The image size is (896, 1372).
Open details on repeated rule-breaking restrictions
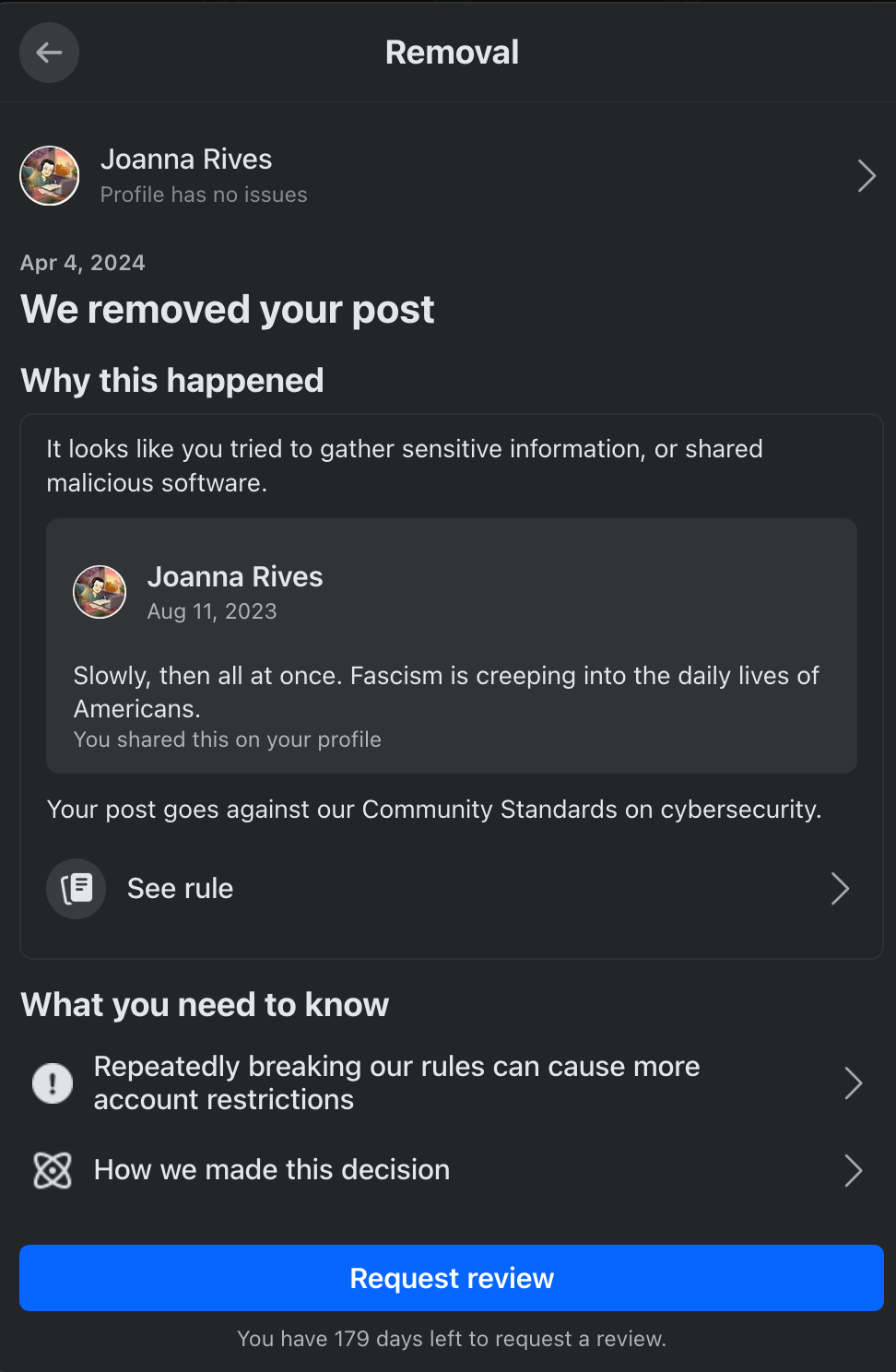[x=448, y=1083]
